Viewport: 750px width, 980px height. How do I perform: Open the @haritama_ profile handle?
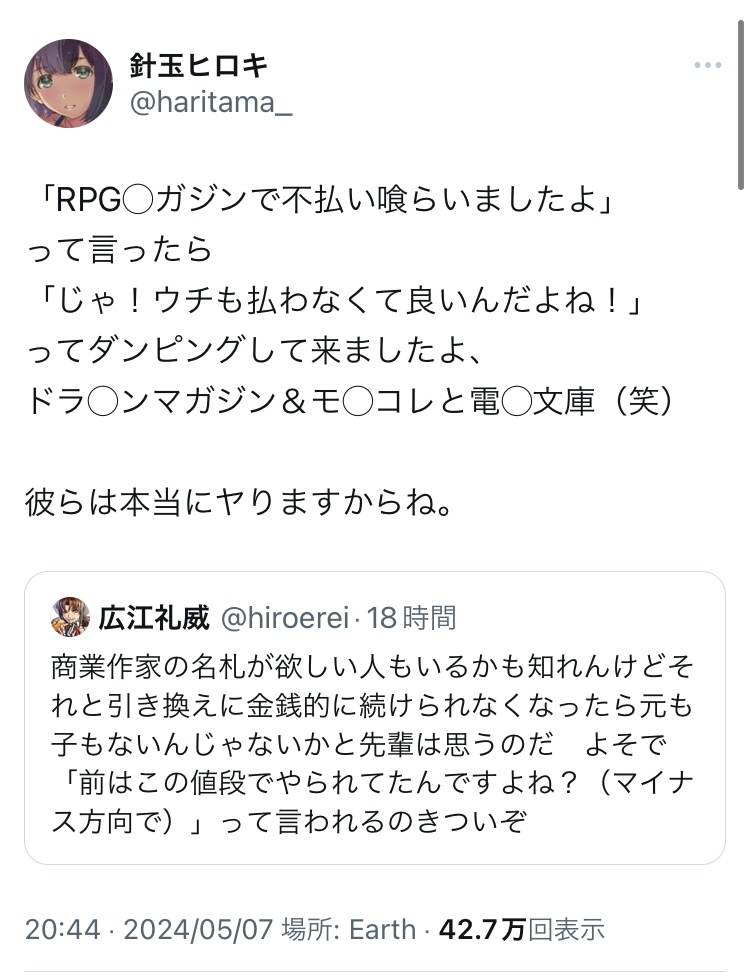point(210,103)
